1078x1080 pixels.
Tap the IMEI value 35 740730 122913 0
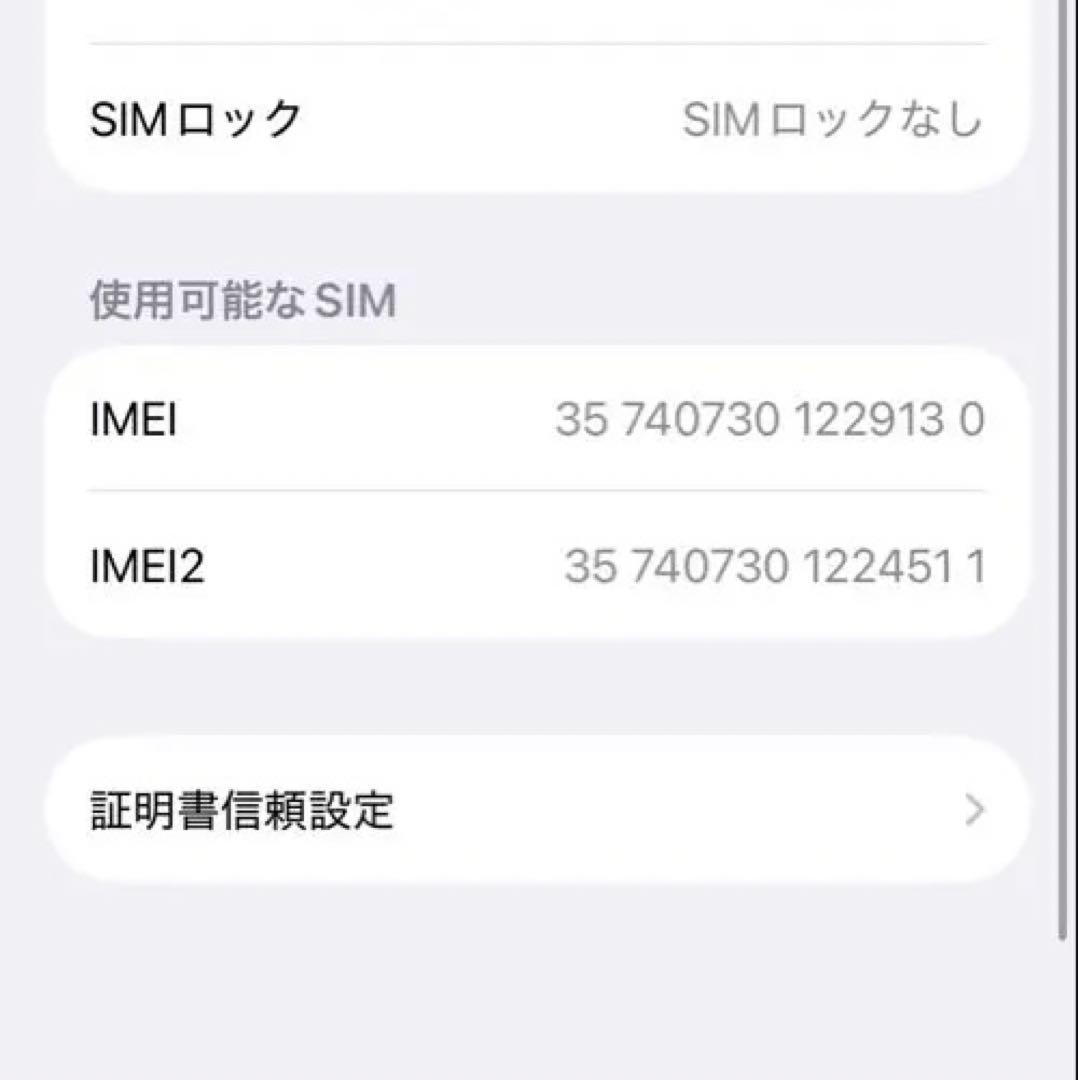[x=771, y=421]
